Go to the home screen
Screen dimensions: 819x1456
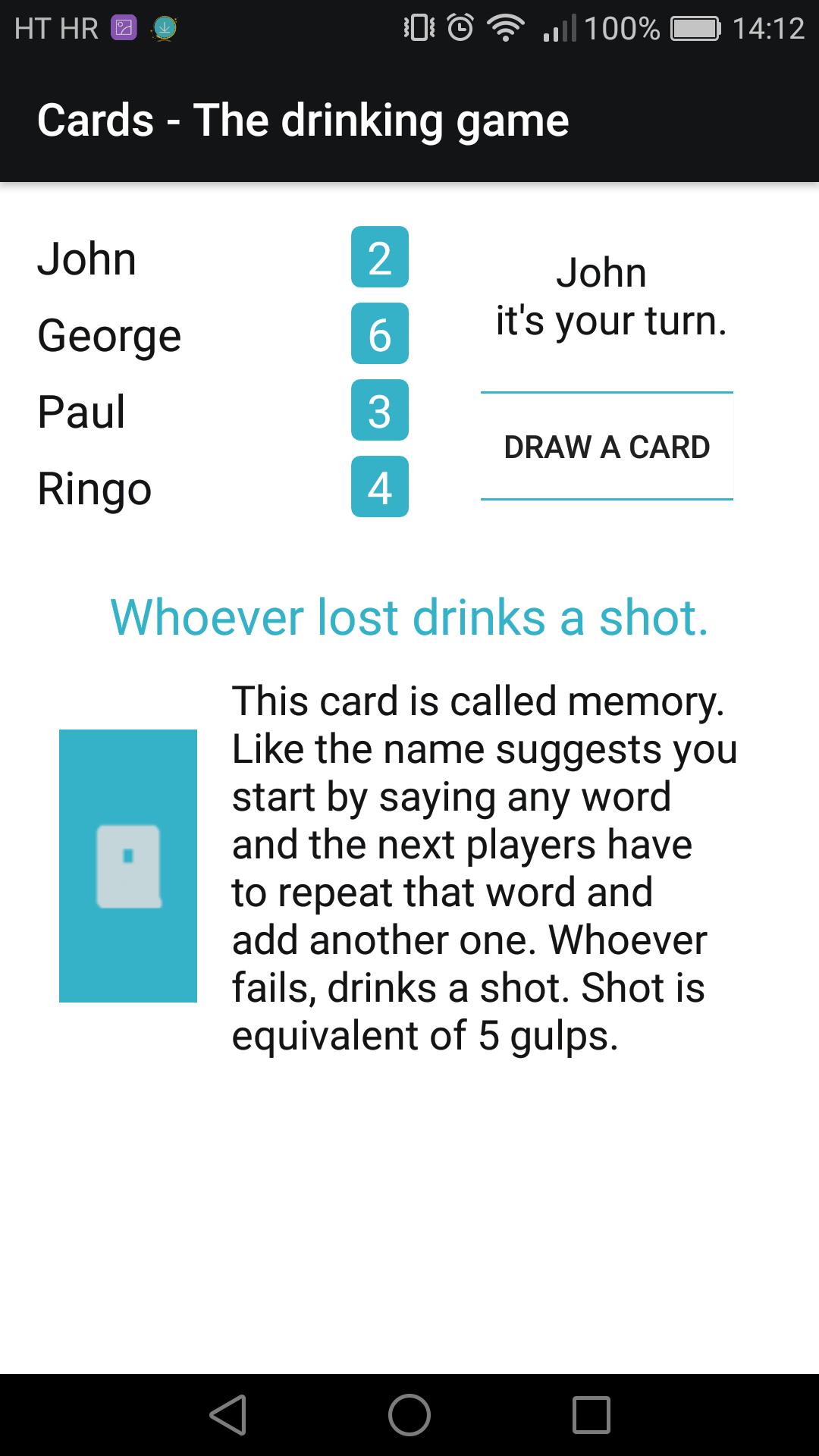pos(409,1415)
